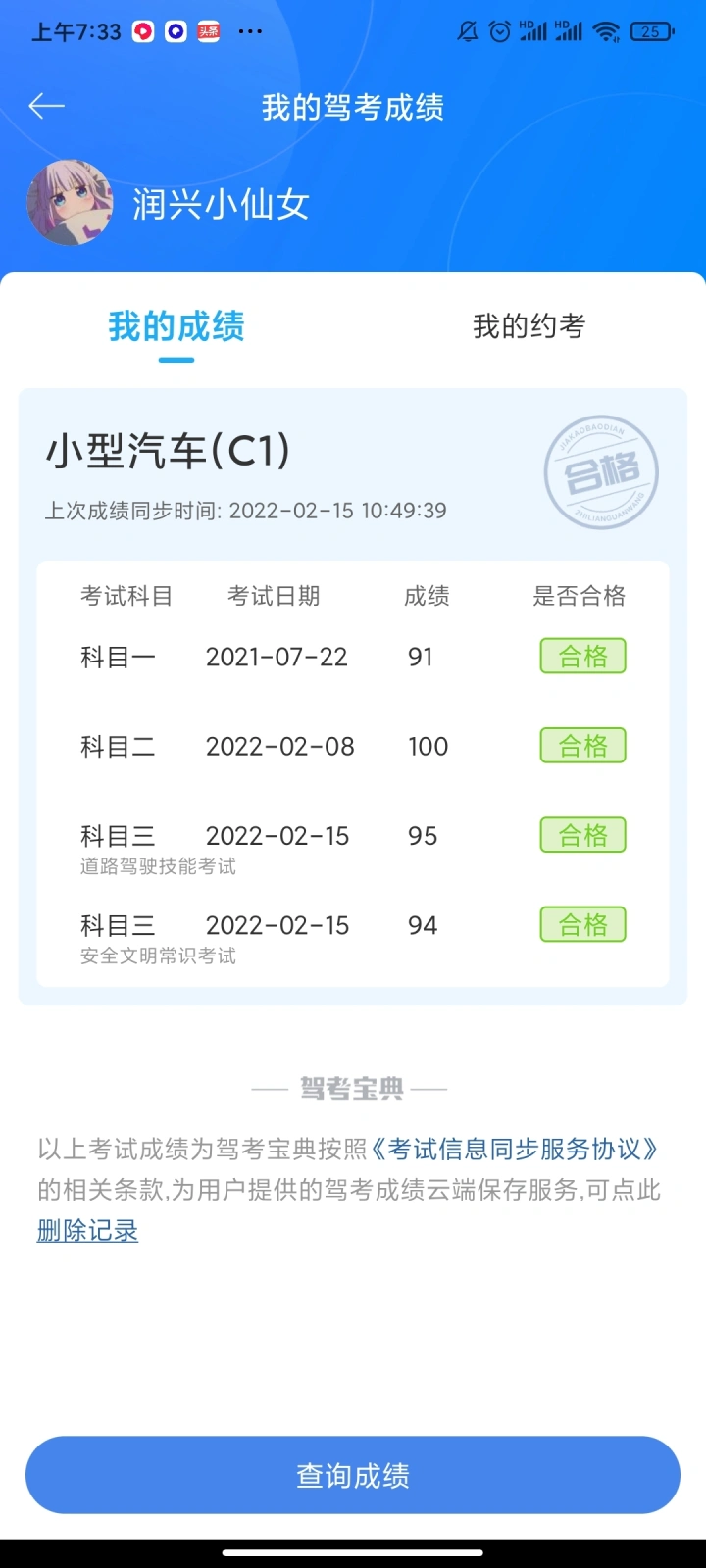Tap the 删除记录 link
This screenshot has width=706, height=1568.
click(x=87, y=1231)
